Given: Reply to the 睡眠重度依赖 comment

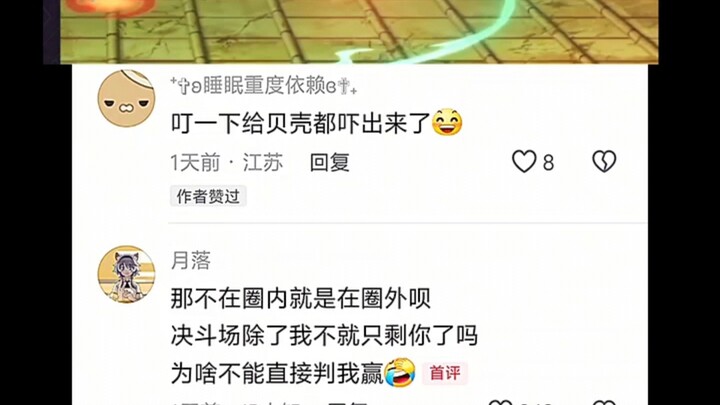Looking at the screenshot, I should (x=329, y=162).
